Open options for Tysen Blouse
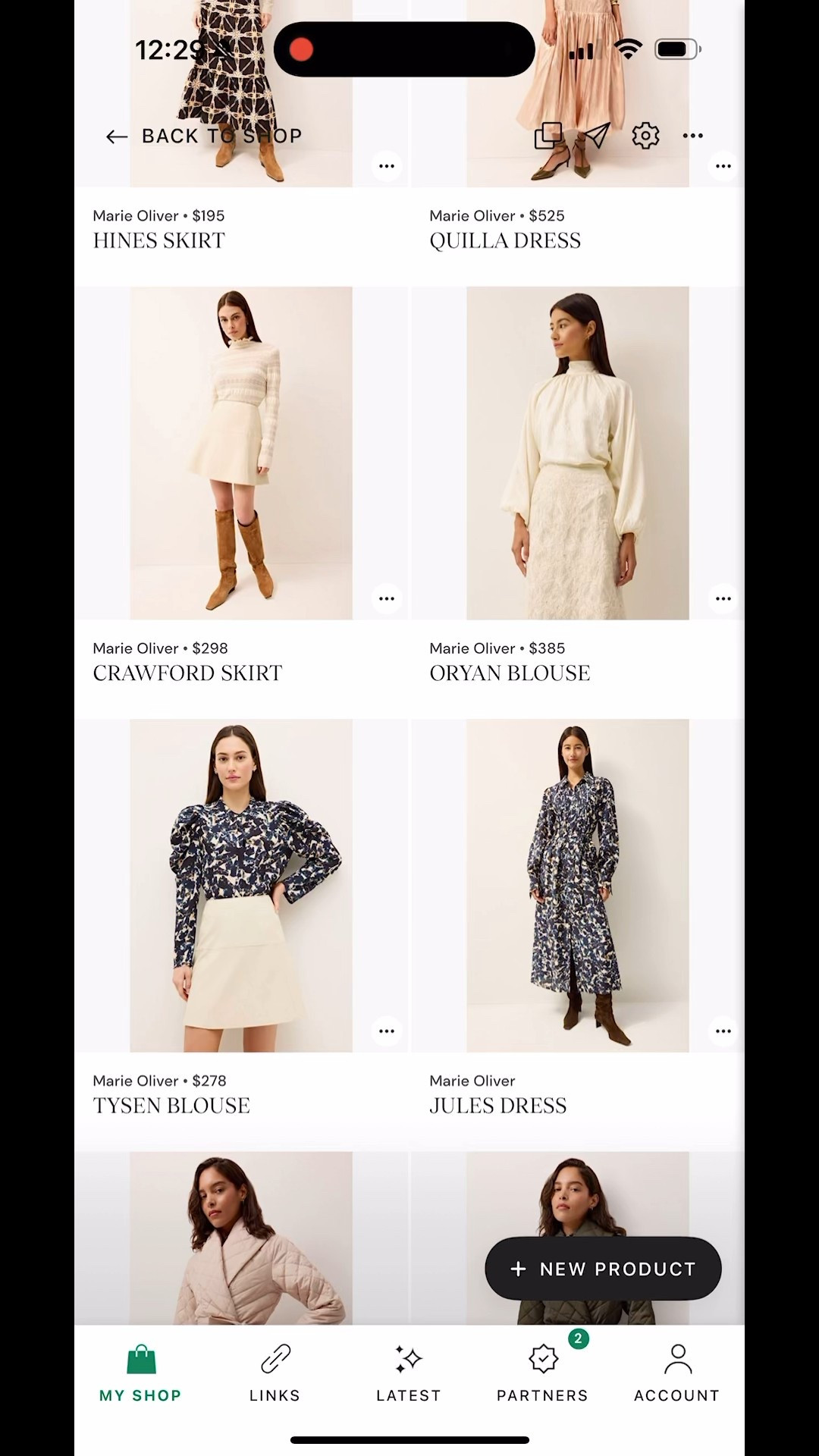 coord(387,1031)
